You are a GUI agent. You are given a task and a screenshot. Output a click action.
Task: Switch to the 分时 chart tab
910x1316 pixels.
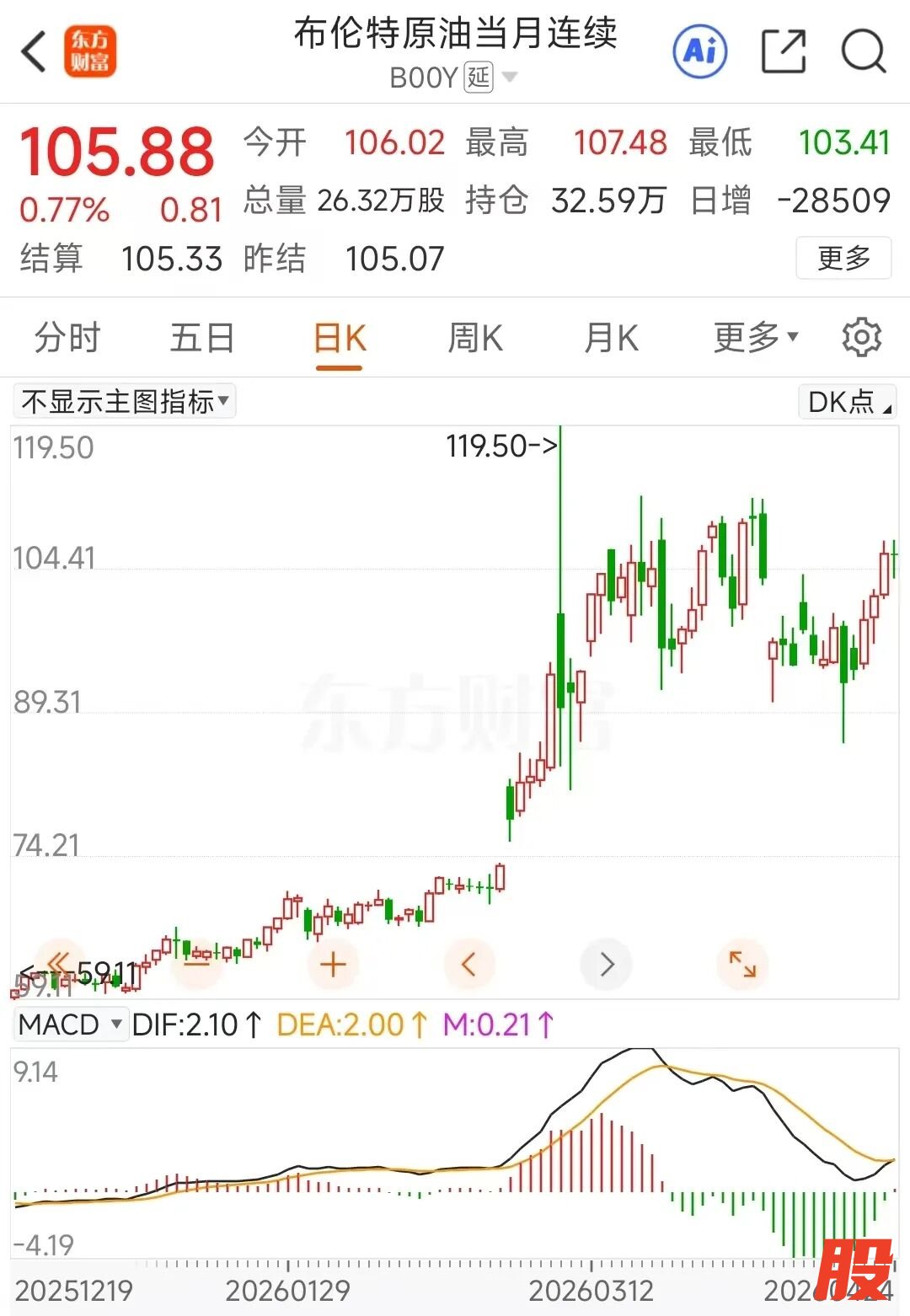tap(67, 339)
